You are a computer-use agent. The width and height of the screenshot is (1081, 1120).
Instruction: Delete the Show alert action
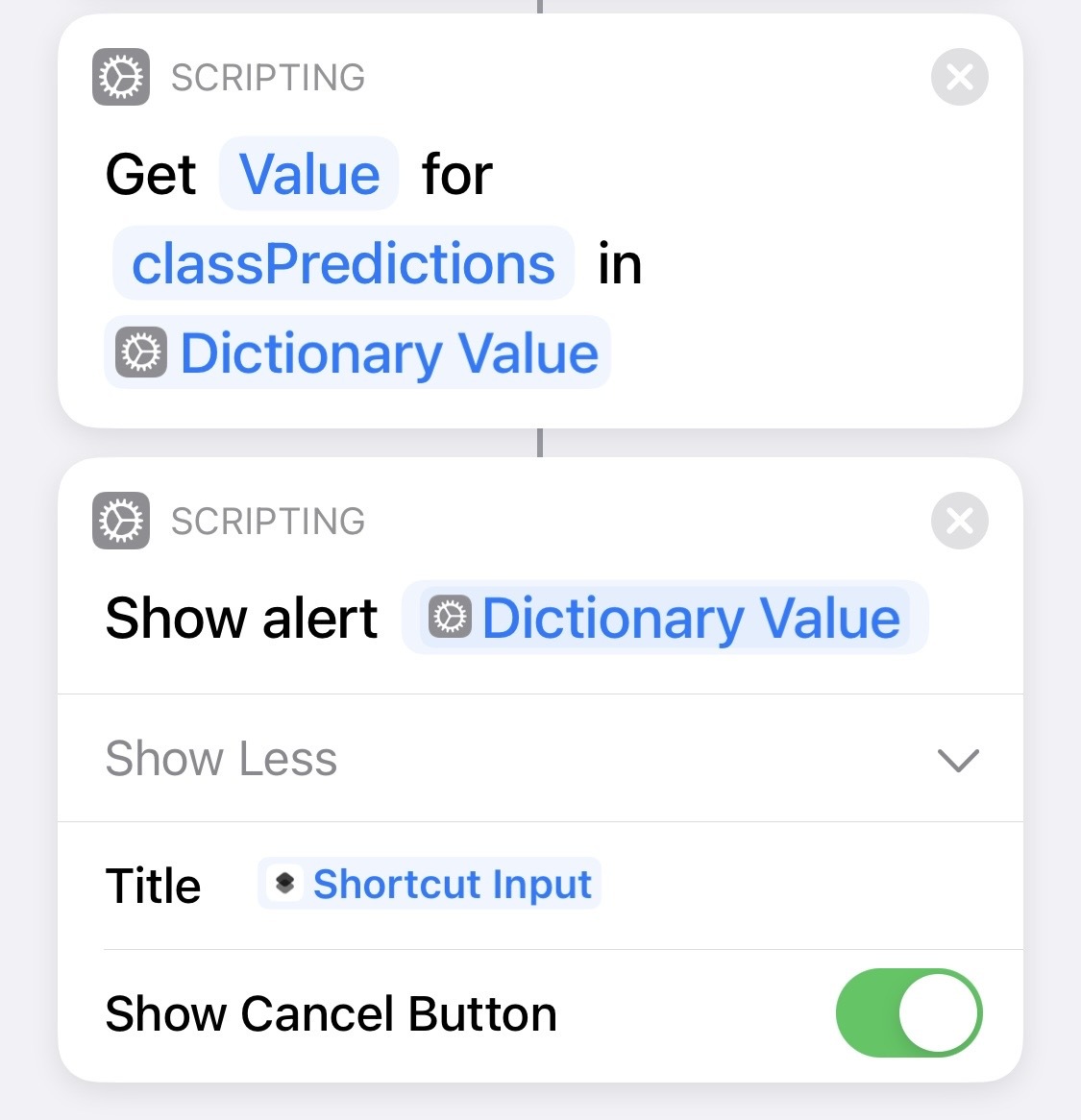coord(959,521)
